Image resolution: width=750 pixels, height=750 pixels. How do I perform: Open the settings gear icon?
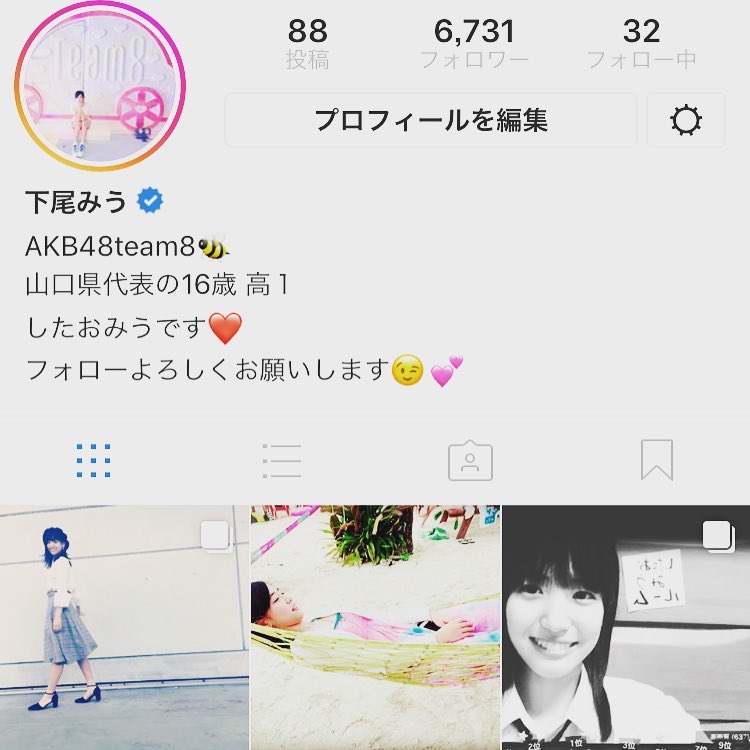coord(686,121)
